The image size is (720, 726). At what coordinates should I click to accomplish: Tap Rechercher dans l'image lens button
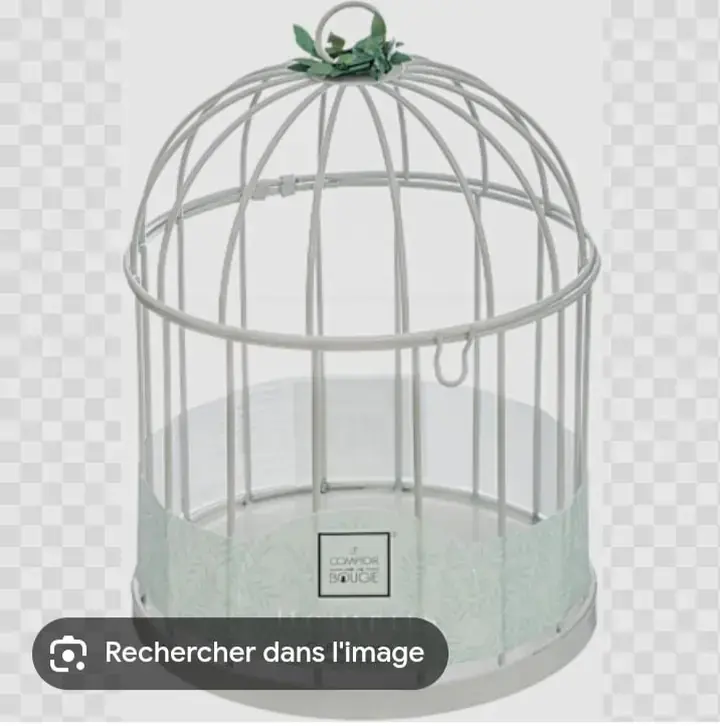(x=238, y=654)
